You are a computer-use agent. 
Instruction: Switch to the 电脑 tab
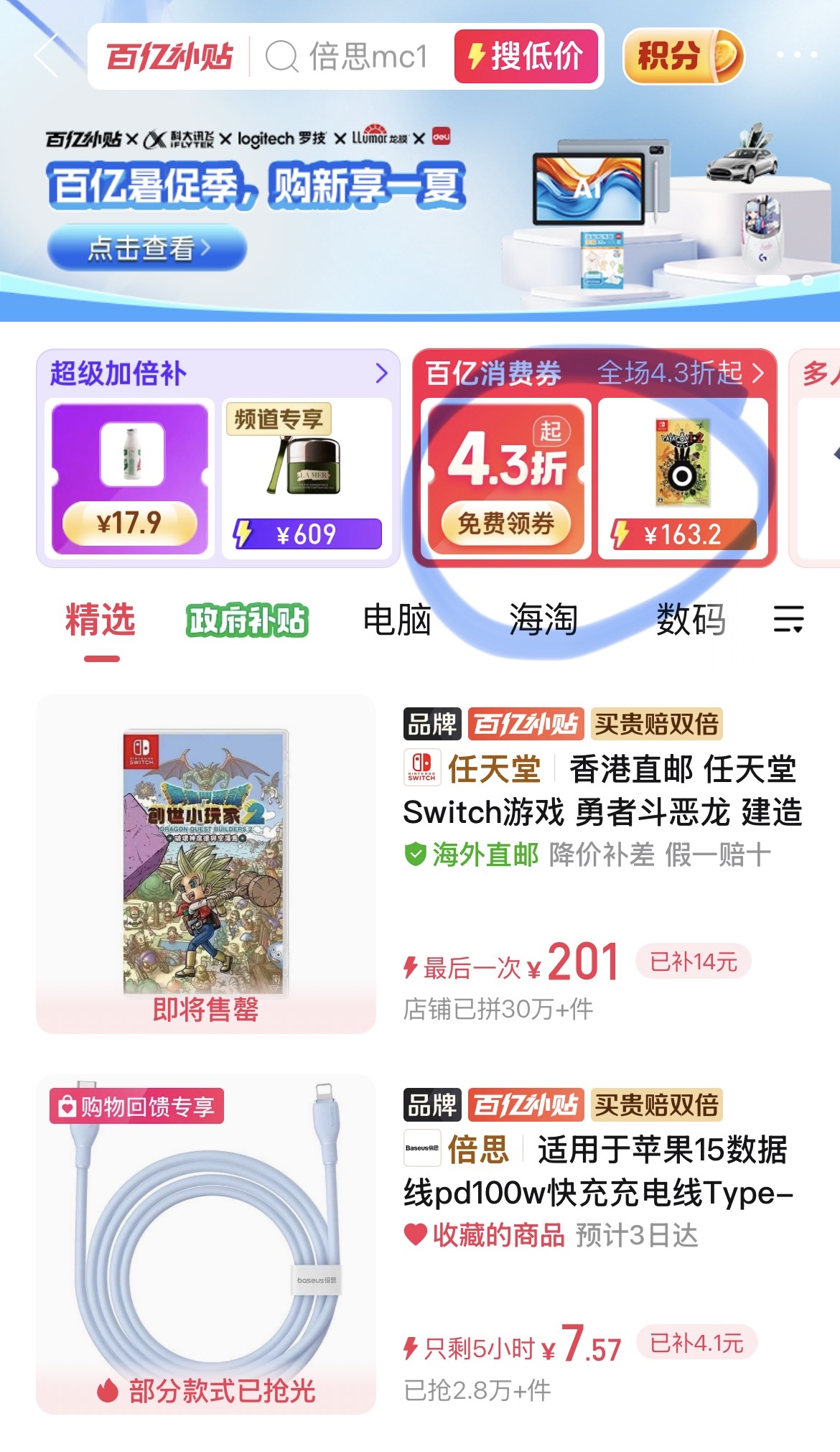[x=396, y=620]
